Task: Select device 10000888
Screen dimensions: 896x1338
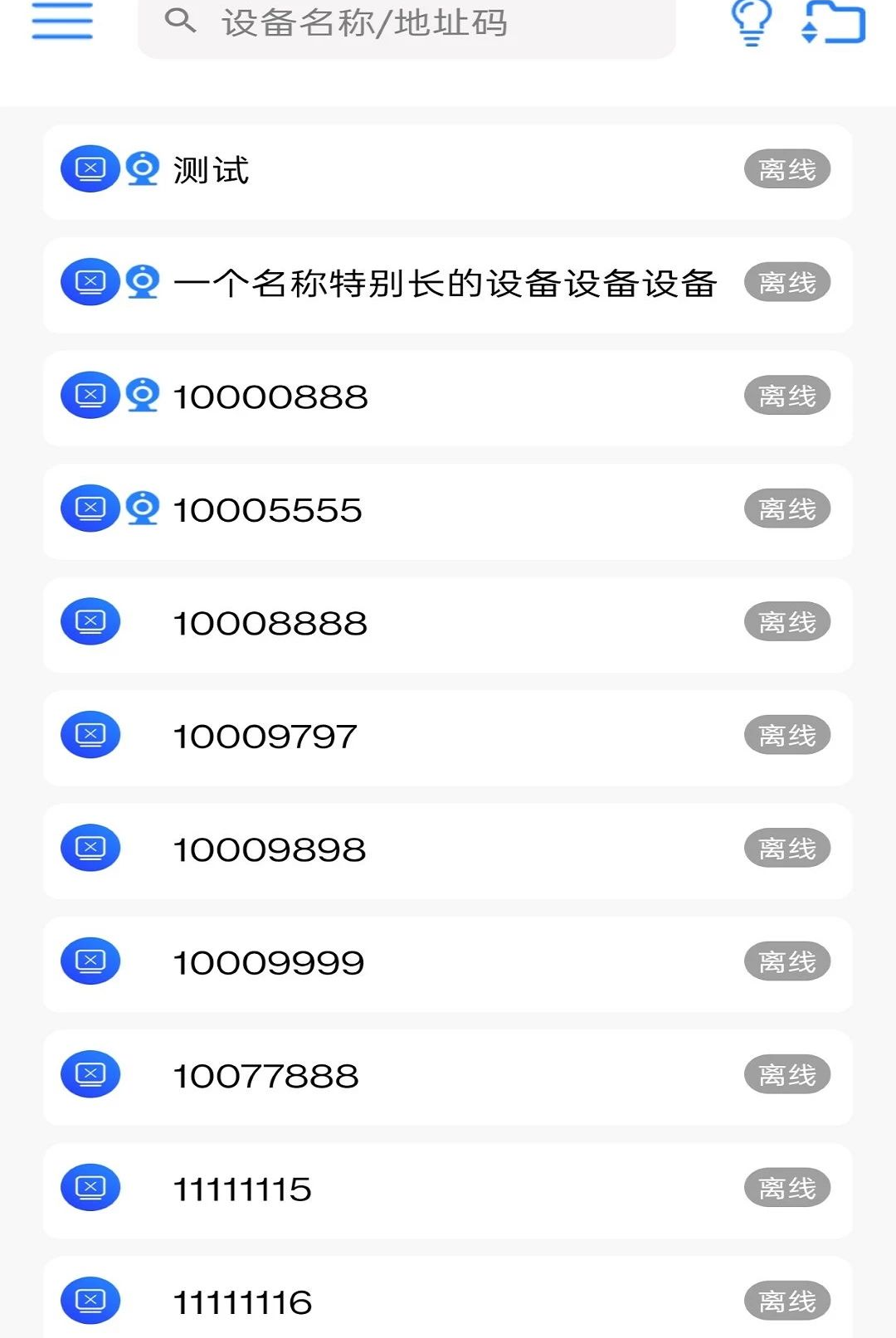Action: [x=448, y=398]
